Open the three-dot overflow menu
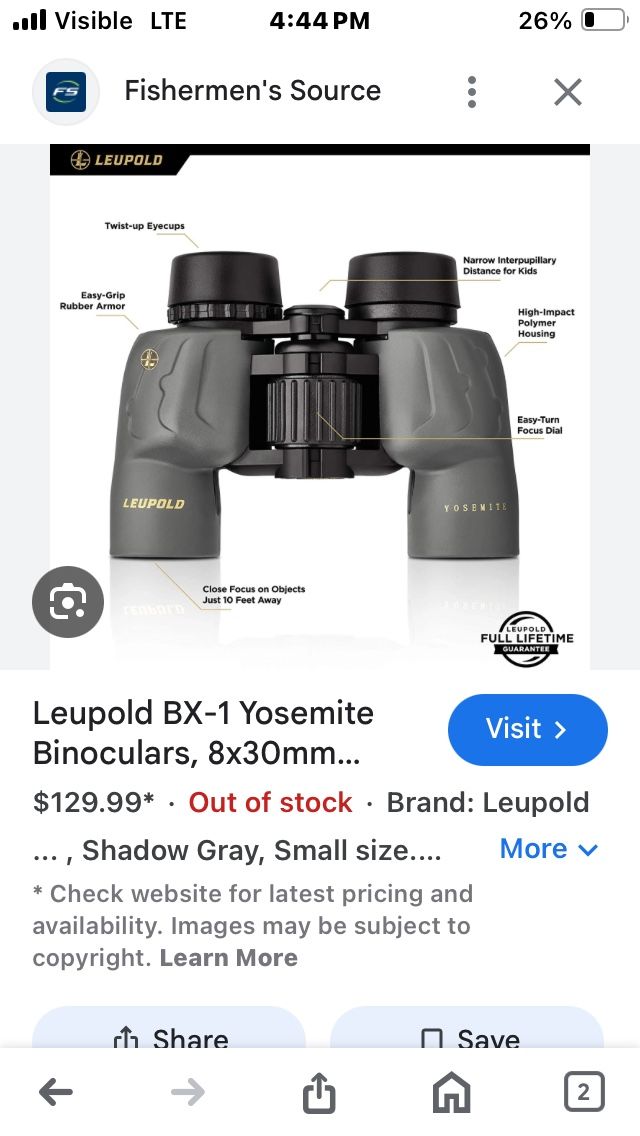 [472, 92]
